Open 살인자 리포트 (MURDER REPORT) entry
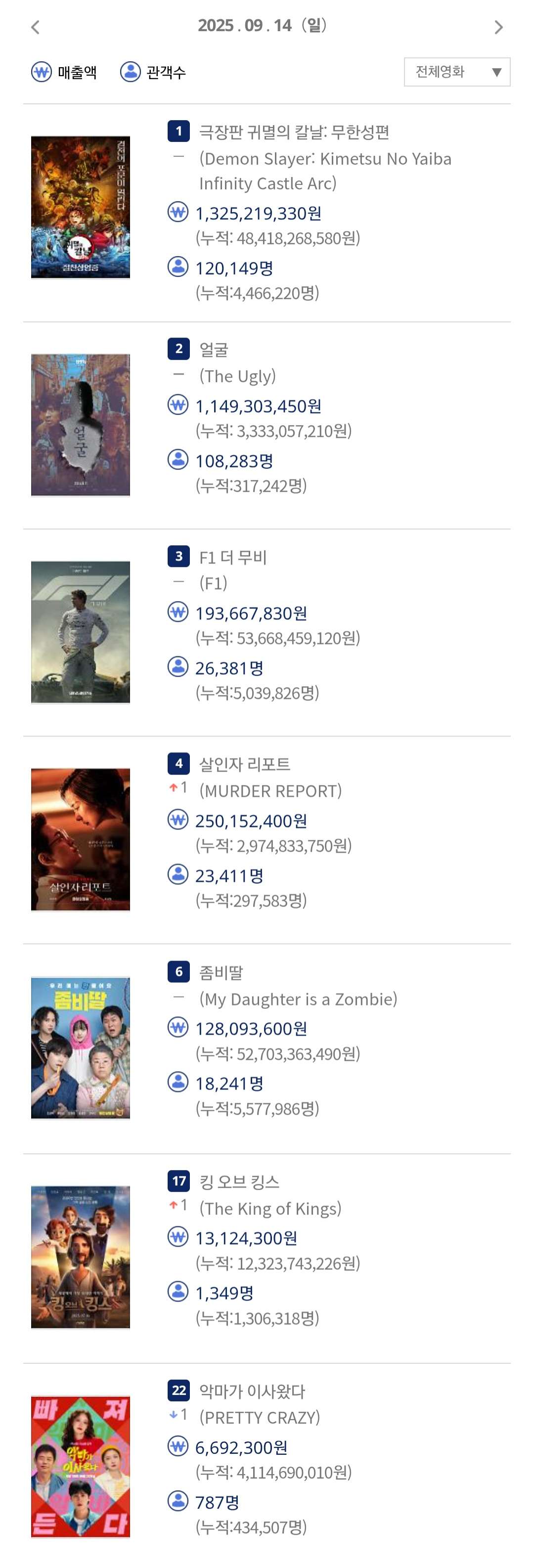 coord(245,765)
